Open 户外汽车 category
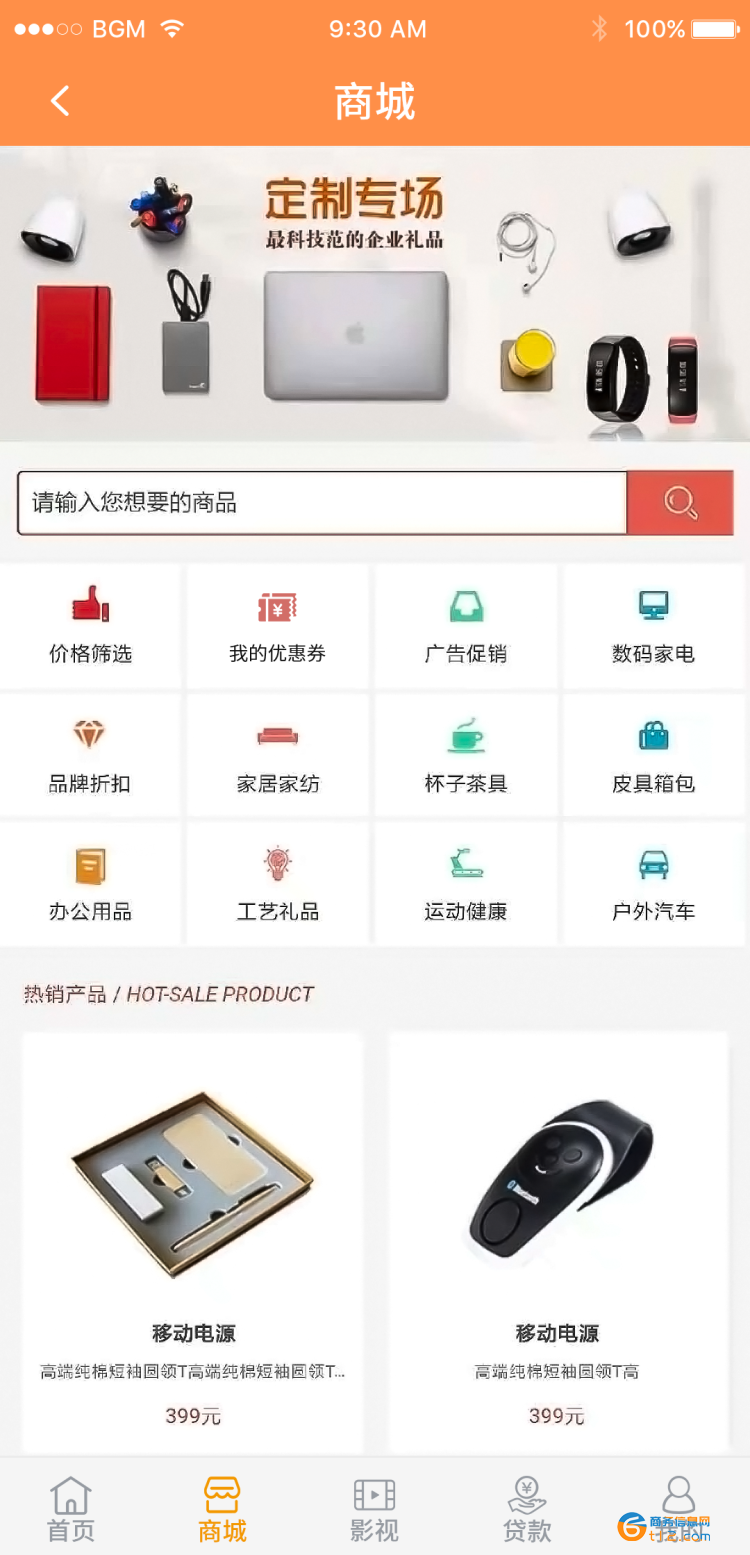This screenshot has height=1555, width=750. tap(653, 884)
